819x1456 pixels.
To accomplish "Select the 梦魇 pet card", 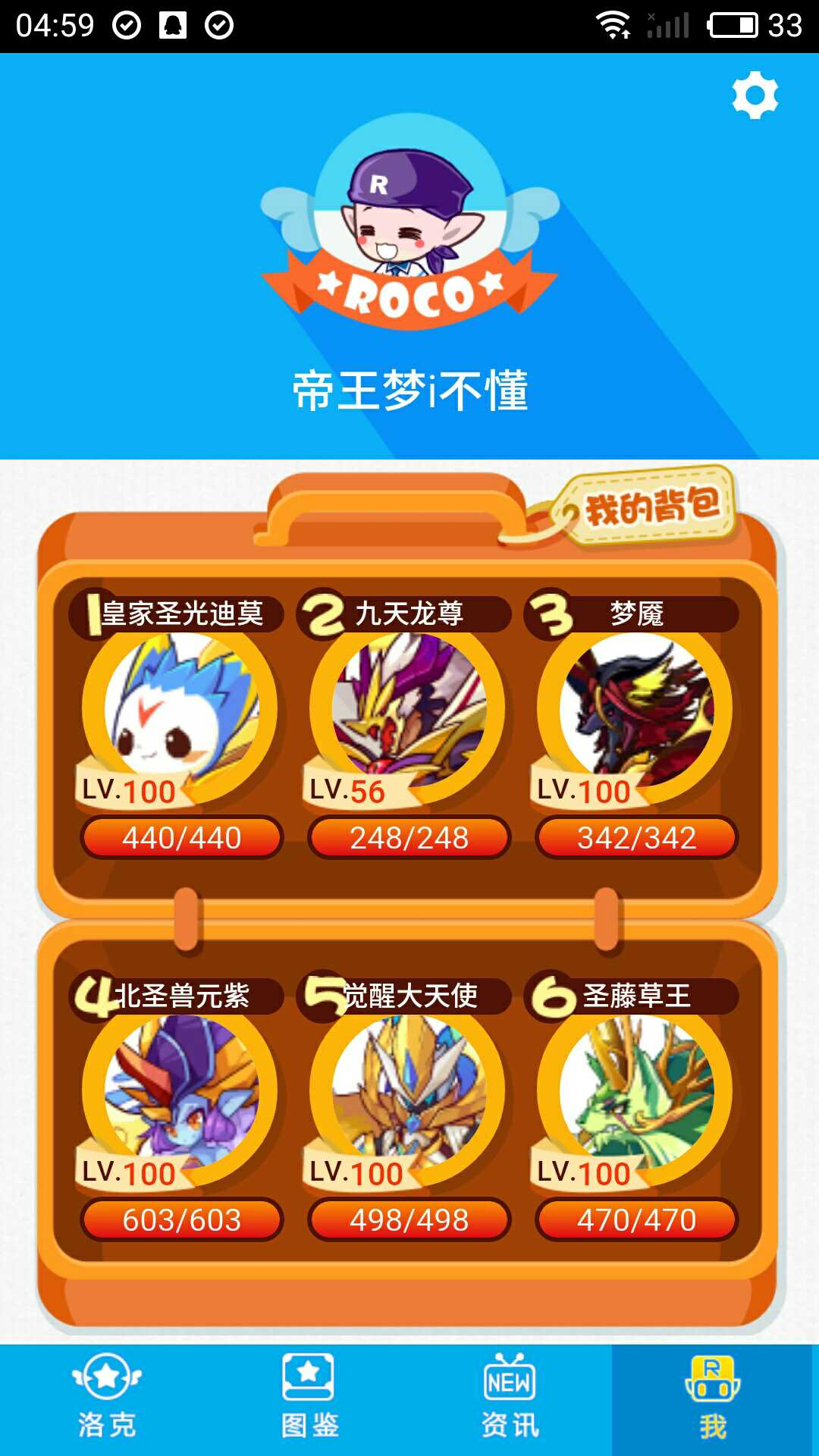I will point(635,726).
